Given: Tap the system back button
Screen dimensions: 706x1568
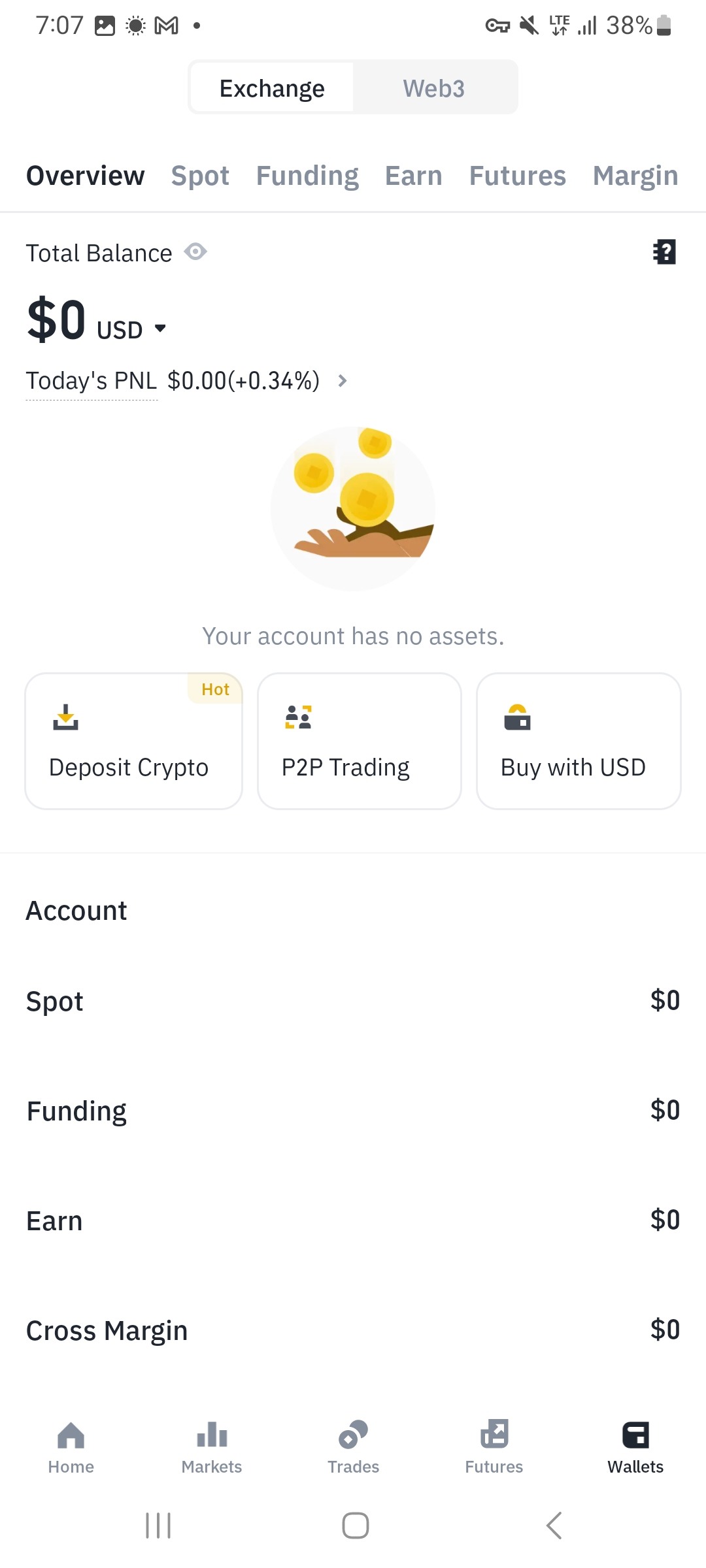Looking at the screenshot, I should point(554,1526).
